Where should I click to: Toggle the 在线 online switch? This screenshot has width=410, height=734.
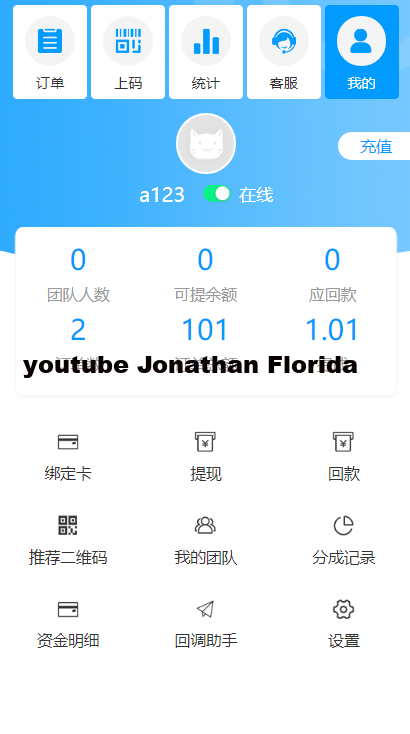click(217, 194)
